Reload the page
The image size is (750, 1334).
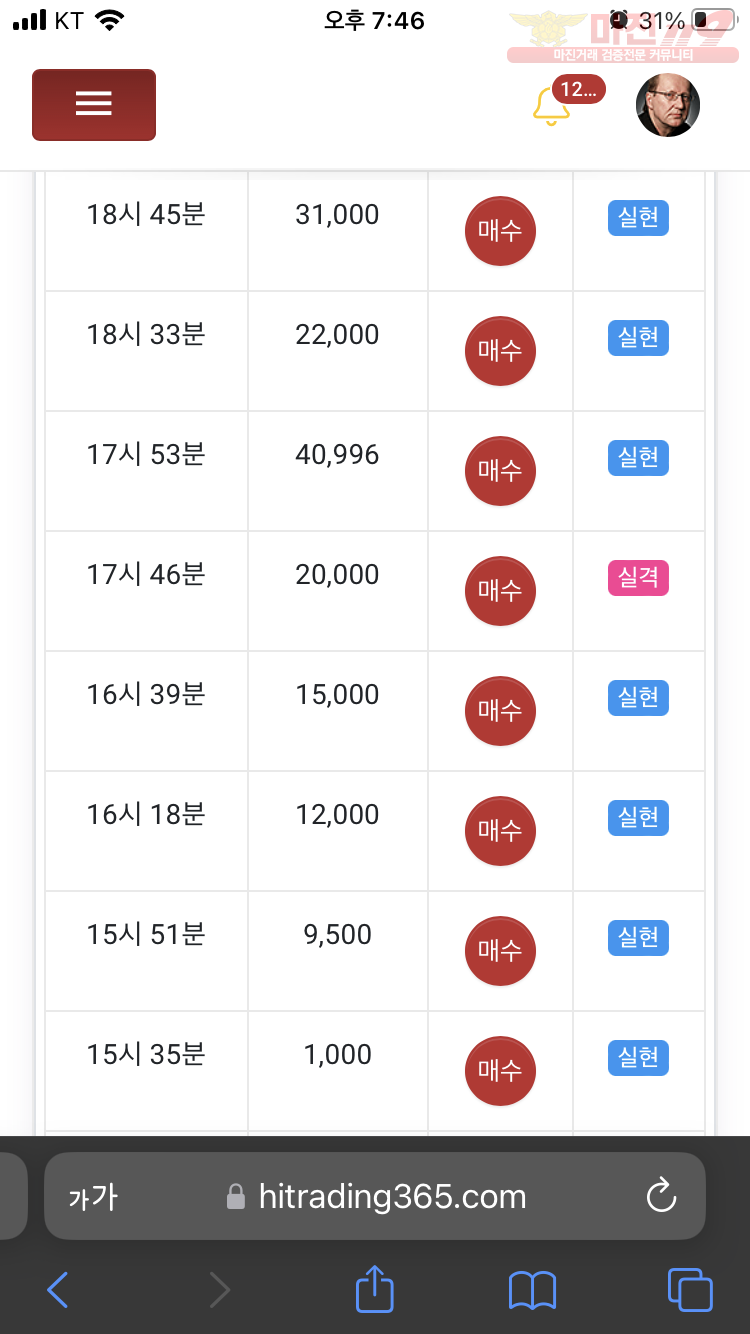661,1195
